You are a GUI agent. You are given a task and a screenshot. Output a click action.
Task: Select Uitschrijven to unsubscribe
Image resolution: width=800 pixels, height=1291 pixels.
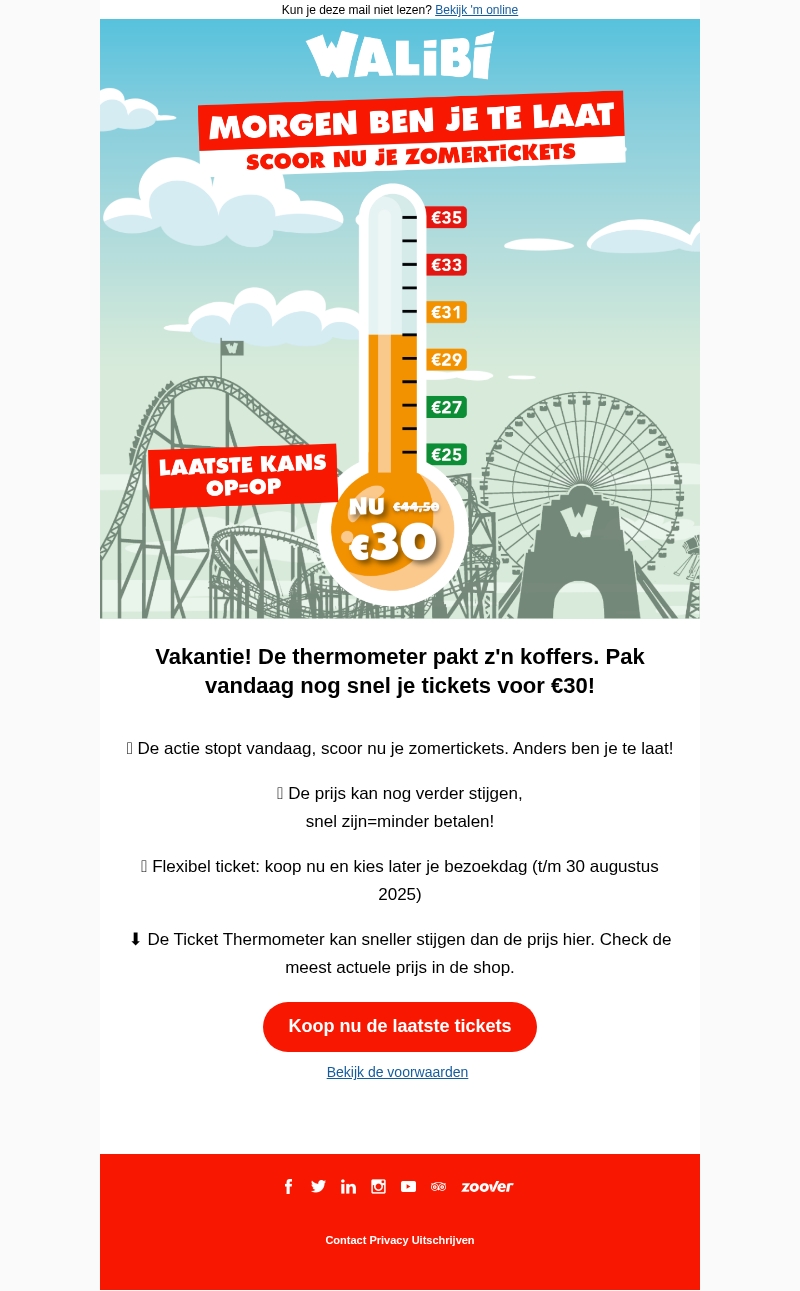pyautogui.click(x=443, y=1240)
